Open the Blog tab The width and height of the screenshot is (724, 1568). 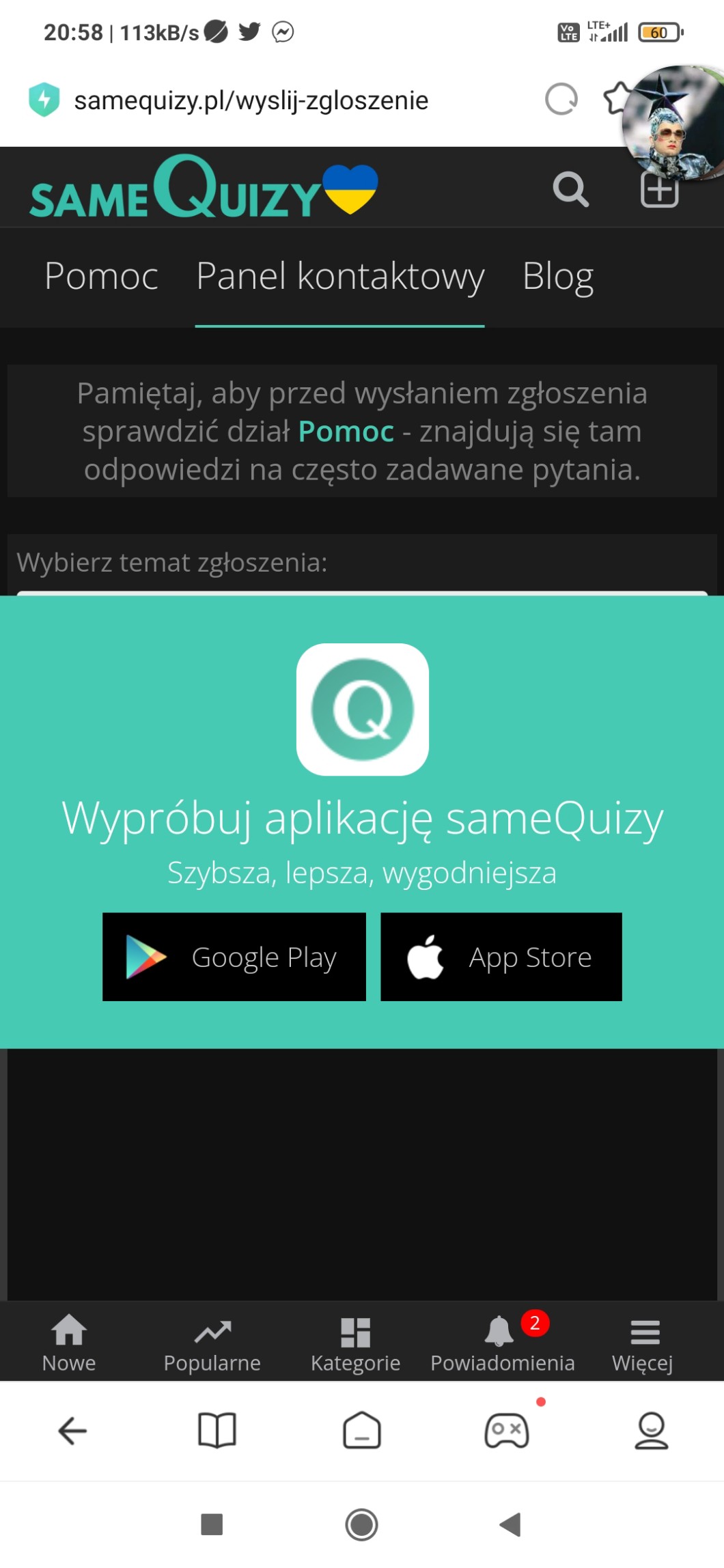pyautogui.click(x=557, y=277)
